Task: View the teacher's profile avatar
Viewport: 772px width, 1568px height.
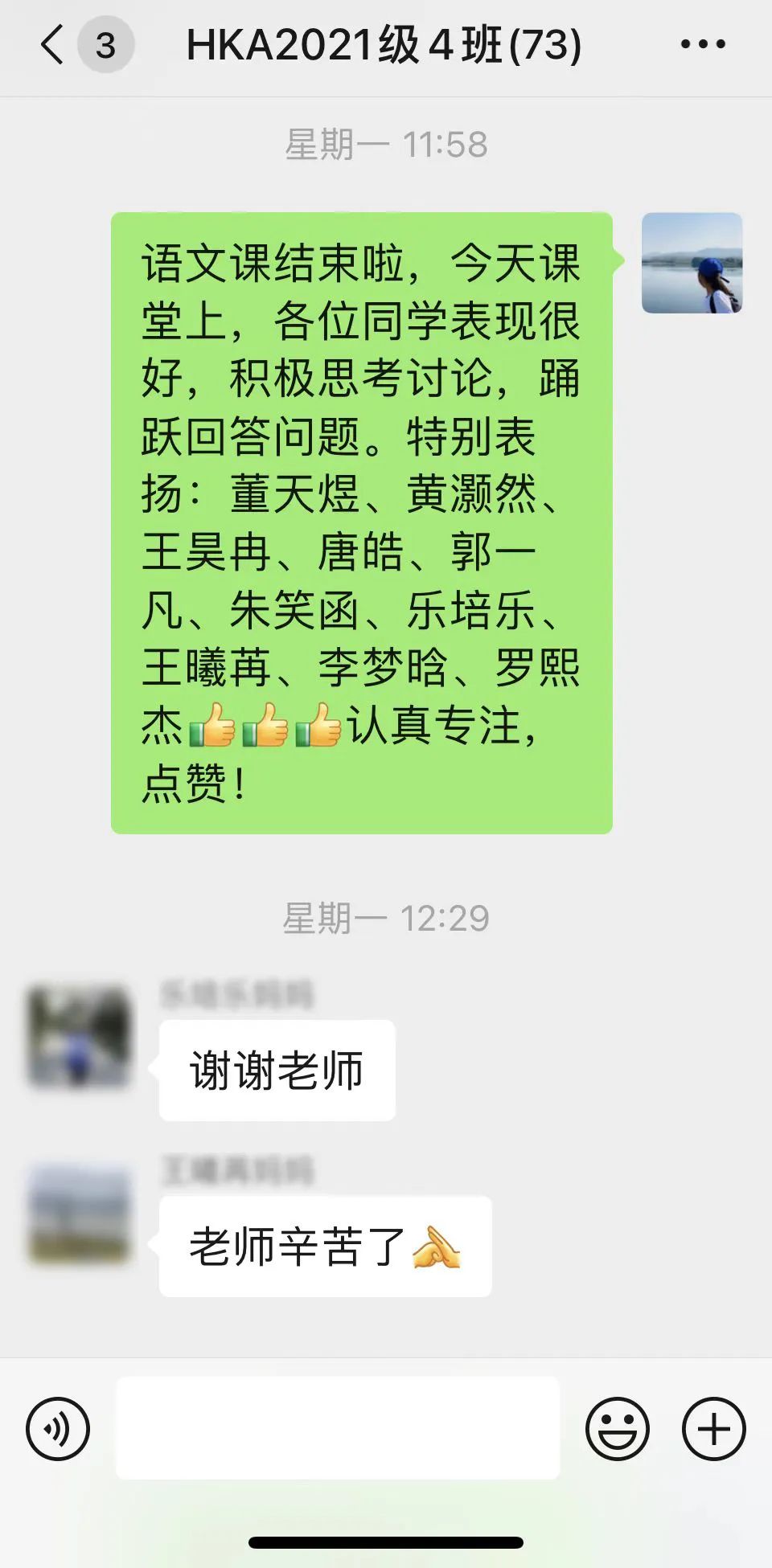Action: click(692, 263)
